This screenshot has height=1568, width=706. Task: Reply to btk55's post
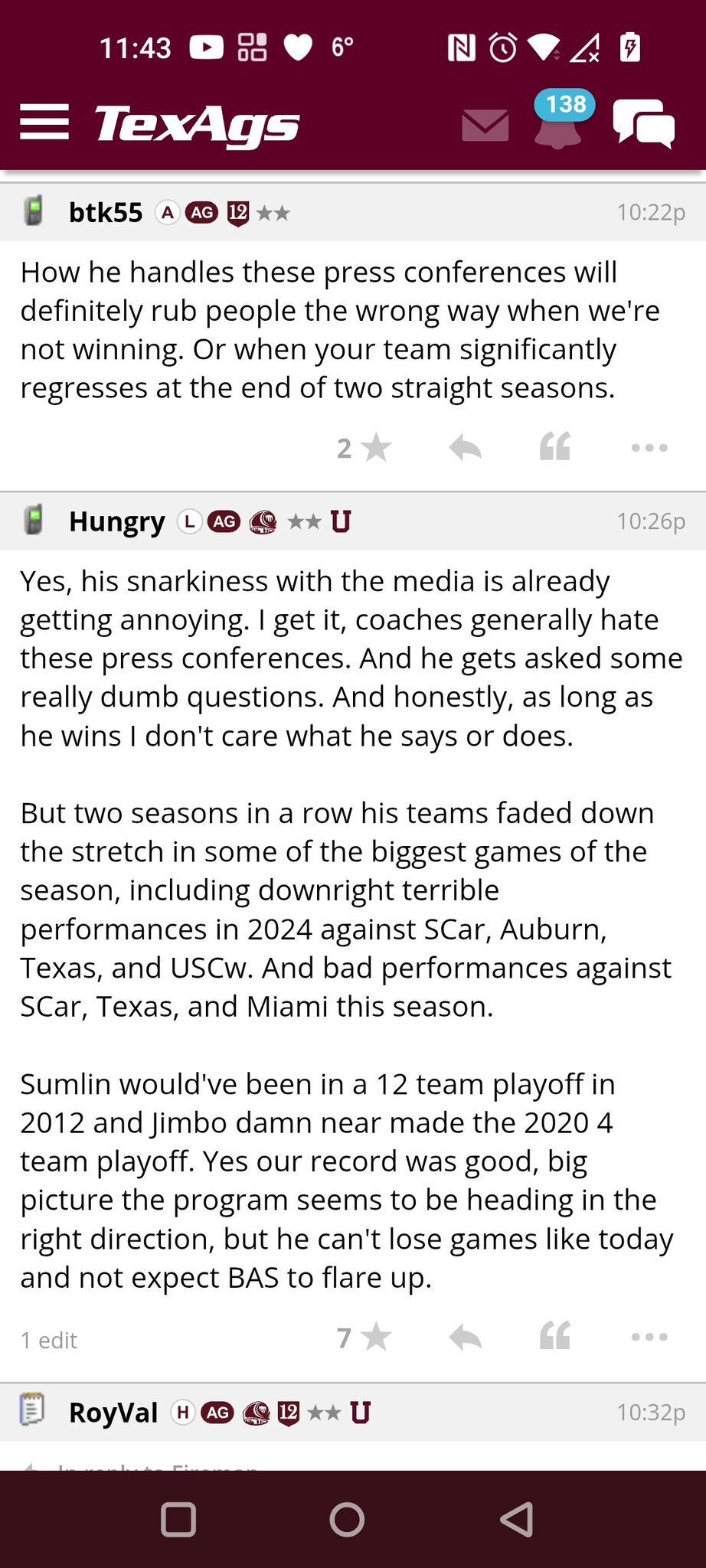coord(465,448)
